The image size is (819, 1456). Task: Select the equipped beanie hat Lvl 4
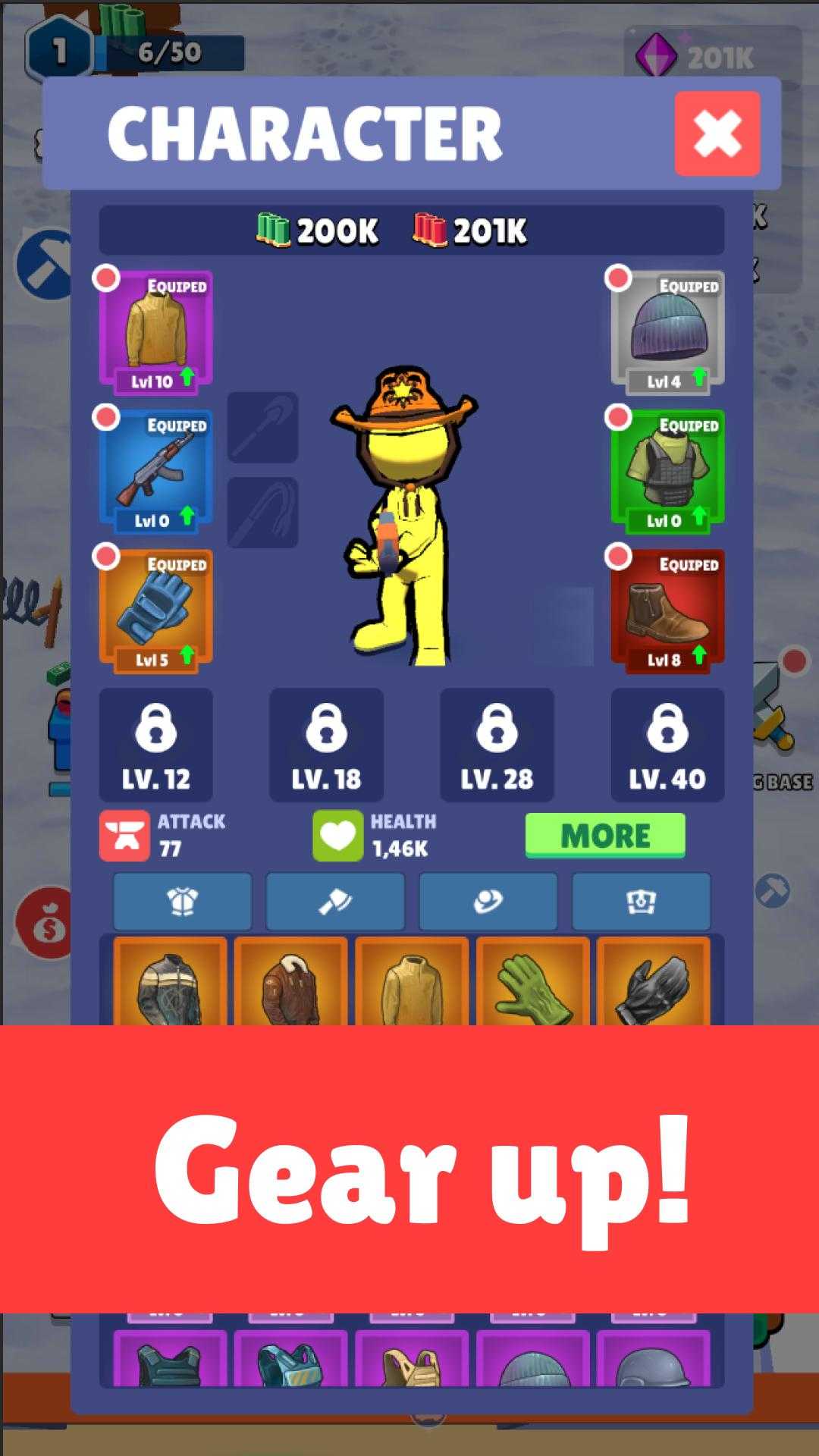tap(667, 331)
